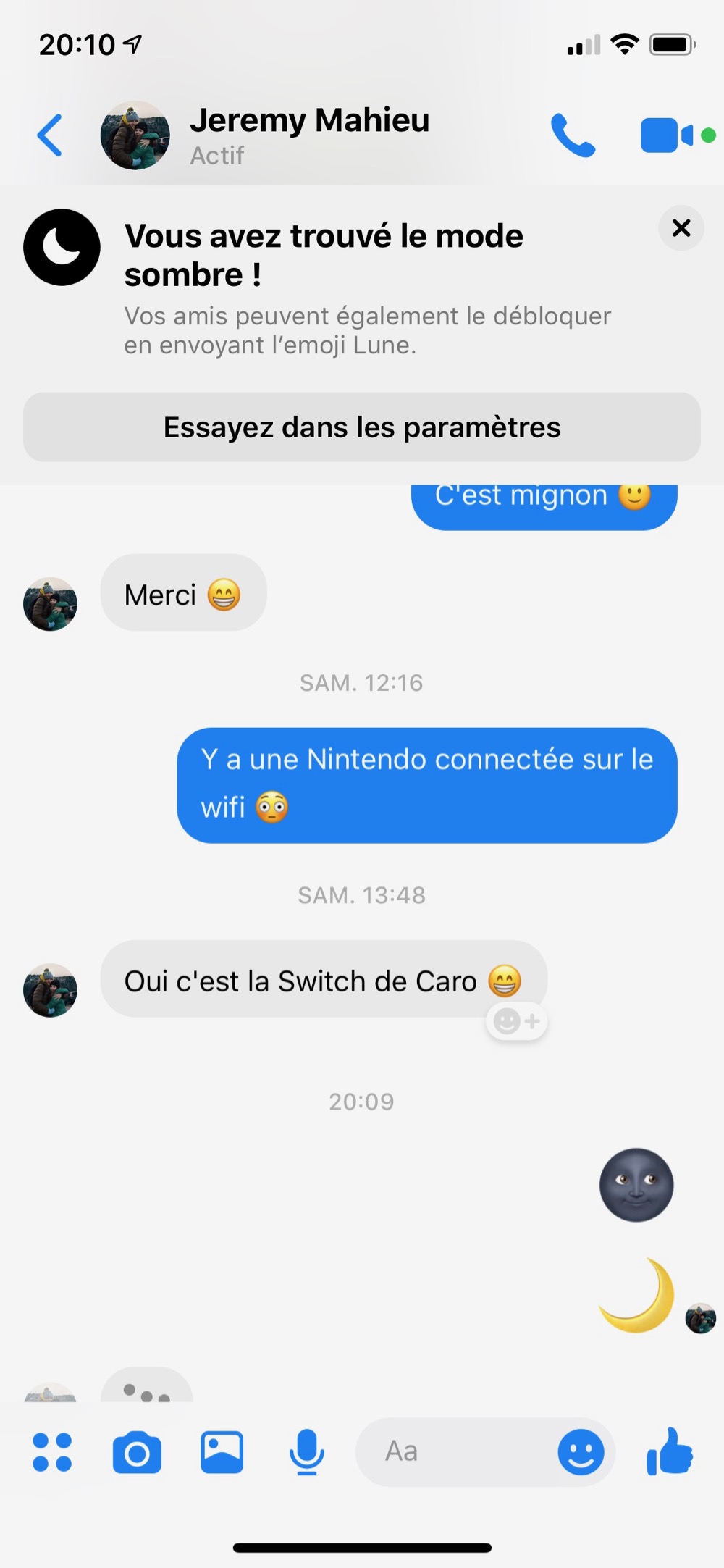This screenshot has width=724, height=1568.
Task: Open the photo gallery picker
Action: click(x=222, y=1452)
